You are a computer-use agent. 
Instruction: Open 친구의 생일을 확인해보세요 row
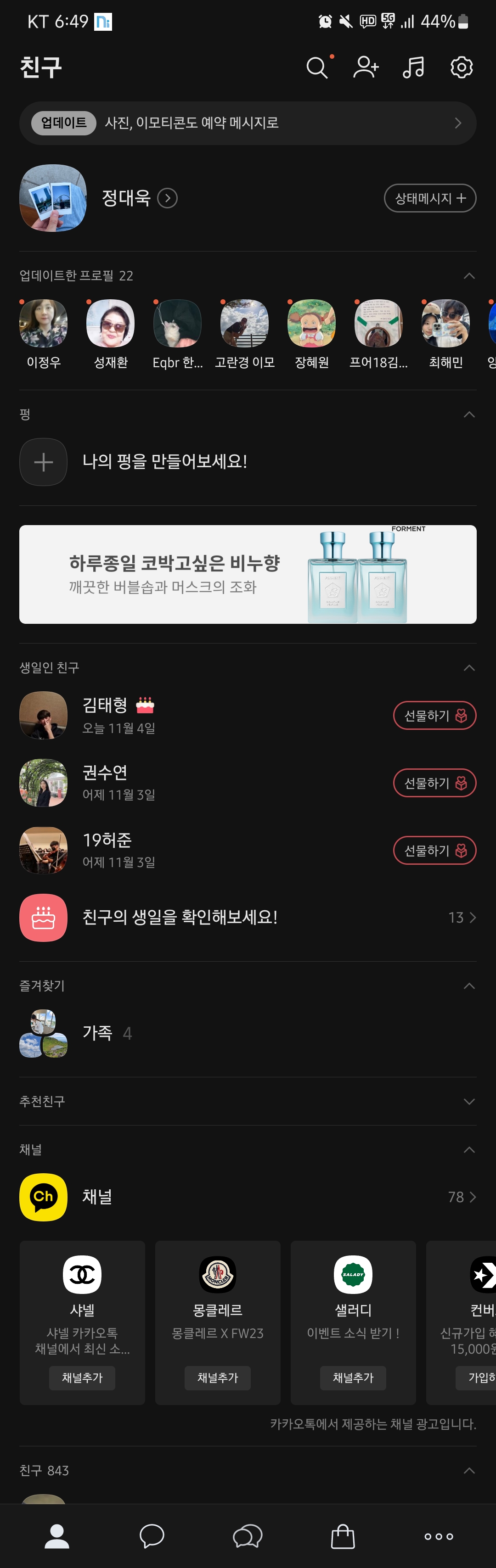pyautogui.click(x=248, y=917)
